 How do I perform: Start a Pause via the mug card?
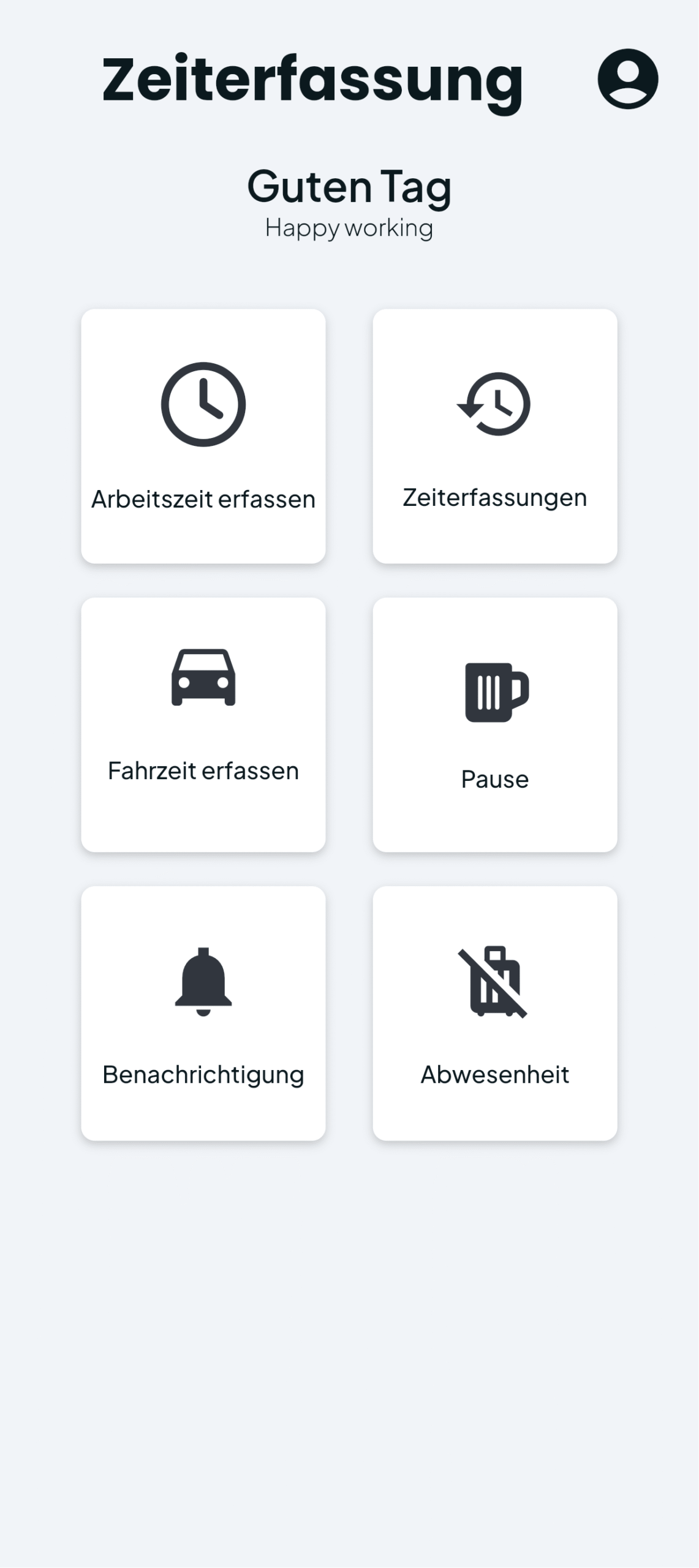(495, 725)
